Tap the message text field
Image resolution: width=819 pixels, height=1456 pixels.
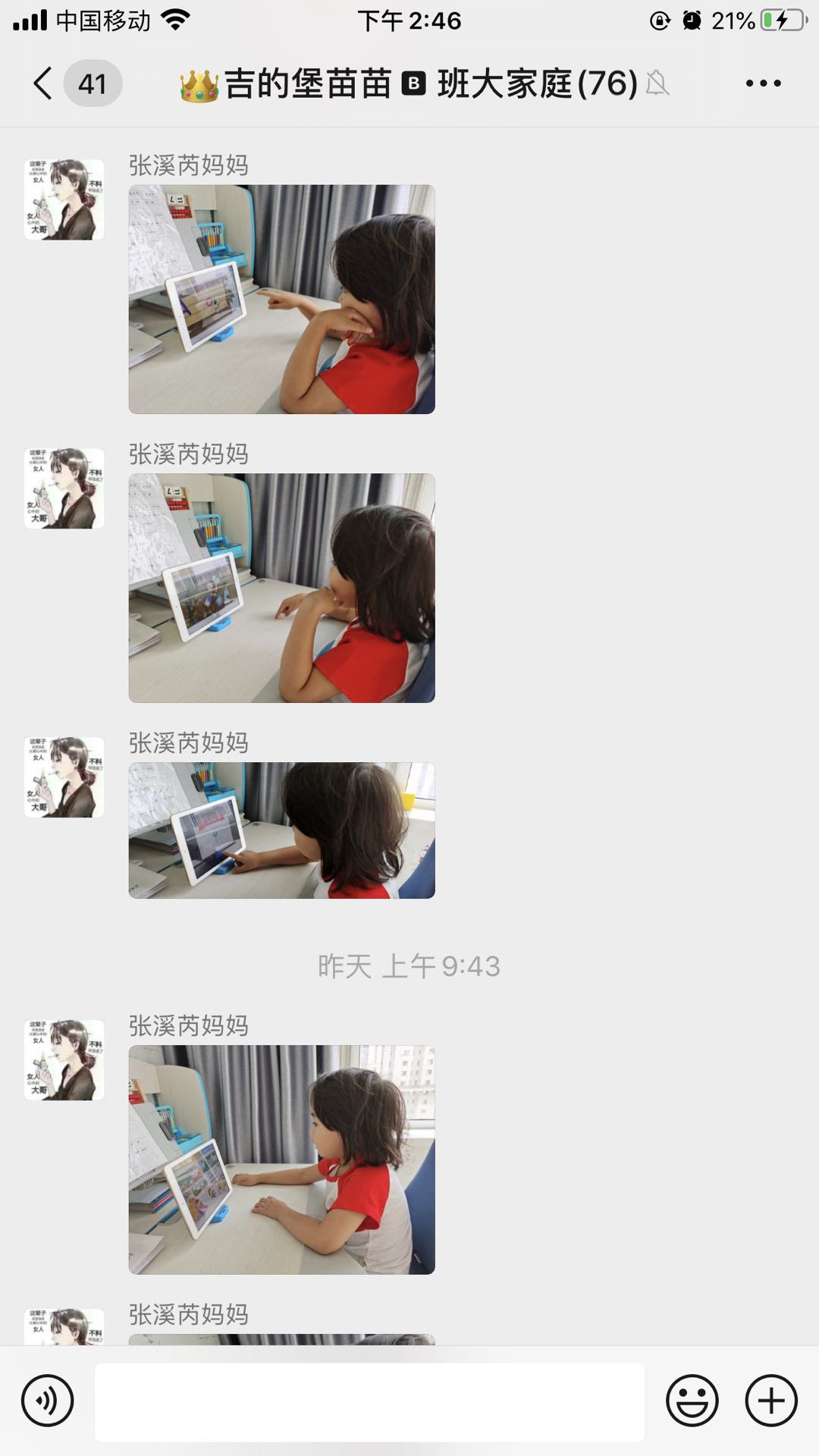(x=369, y=1401)
